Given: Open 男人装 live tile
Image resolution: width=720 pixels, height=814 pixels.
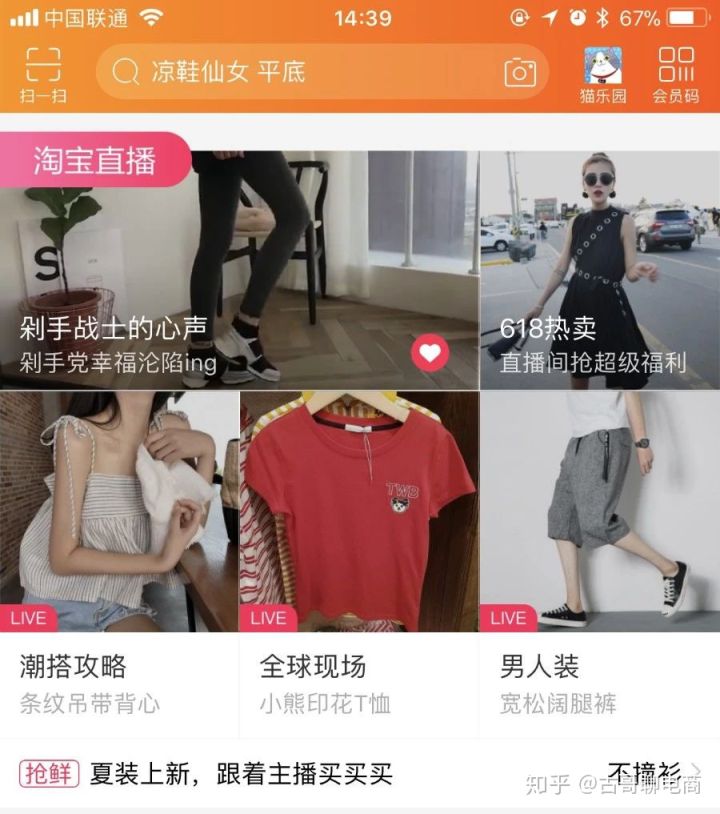Looking at the screenshot, I should pos(599,560).
